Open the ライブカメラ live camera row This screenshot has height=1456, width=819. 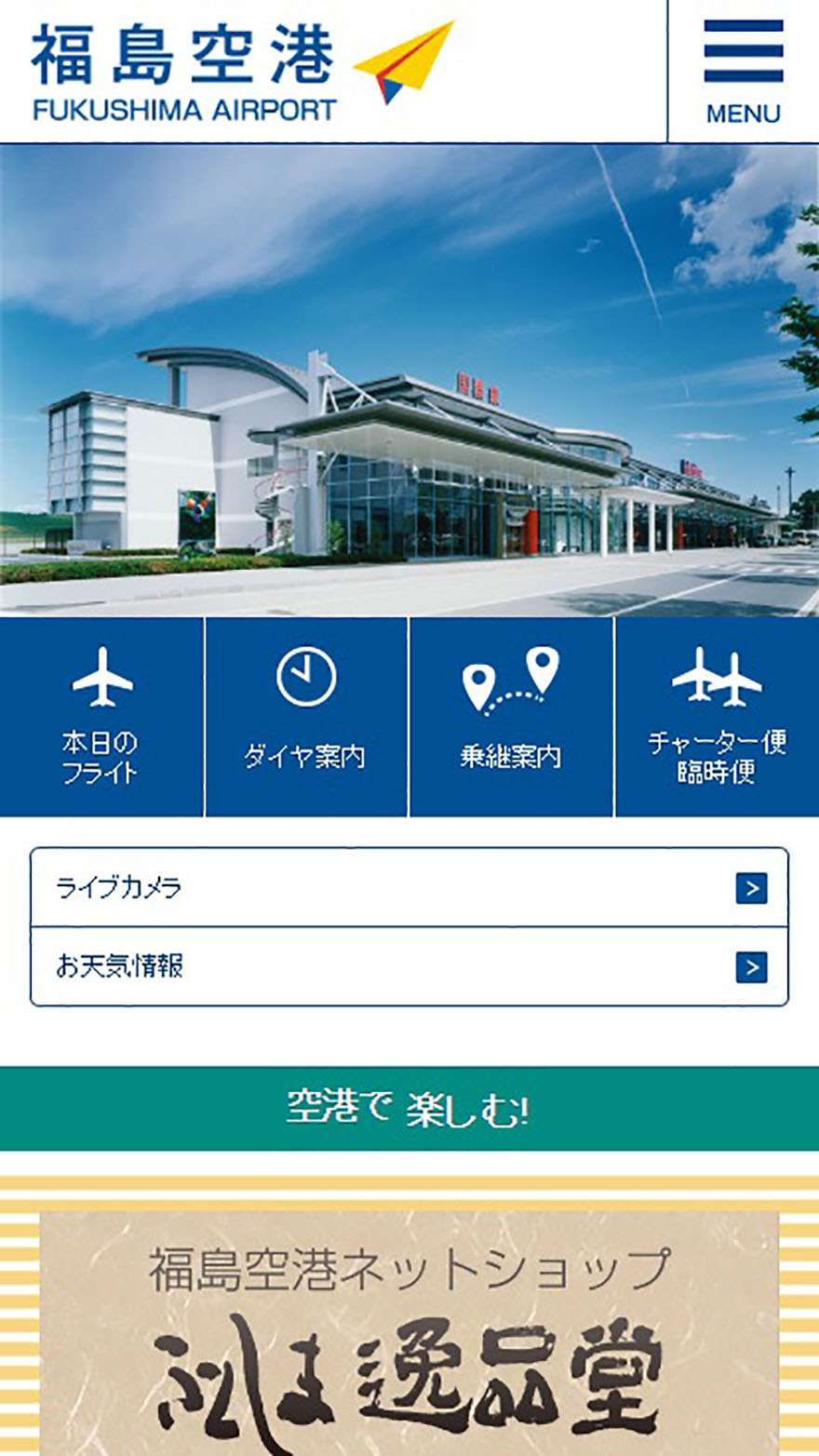pyautogui.click(x=409, y=888)
